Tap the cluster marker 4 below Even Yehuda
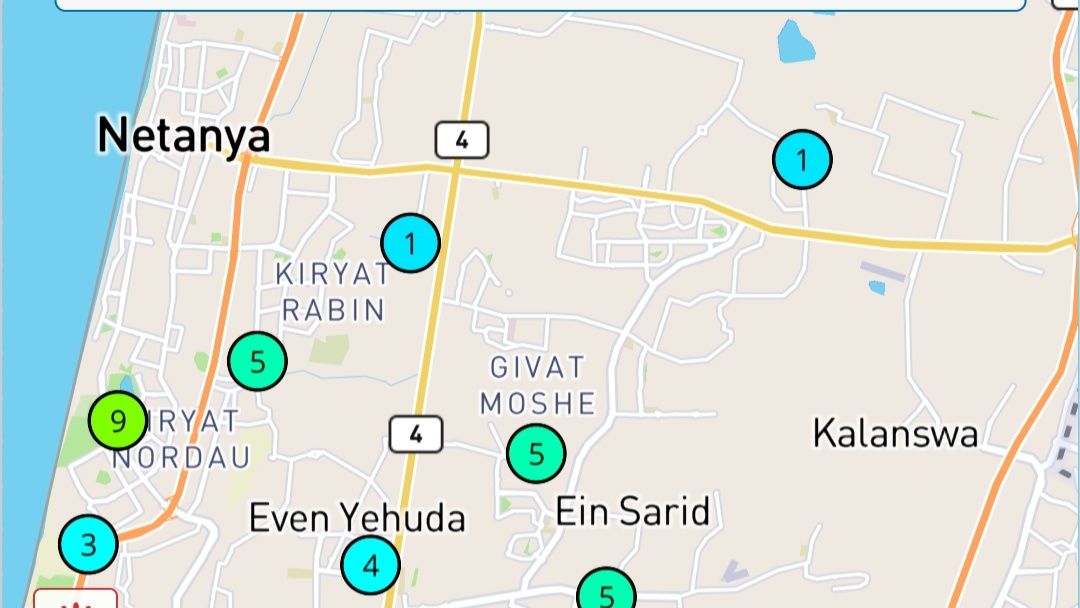 coord(371,565)
